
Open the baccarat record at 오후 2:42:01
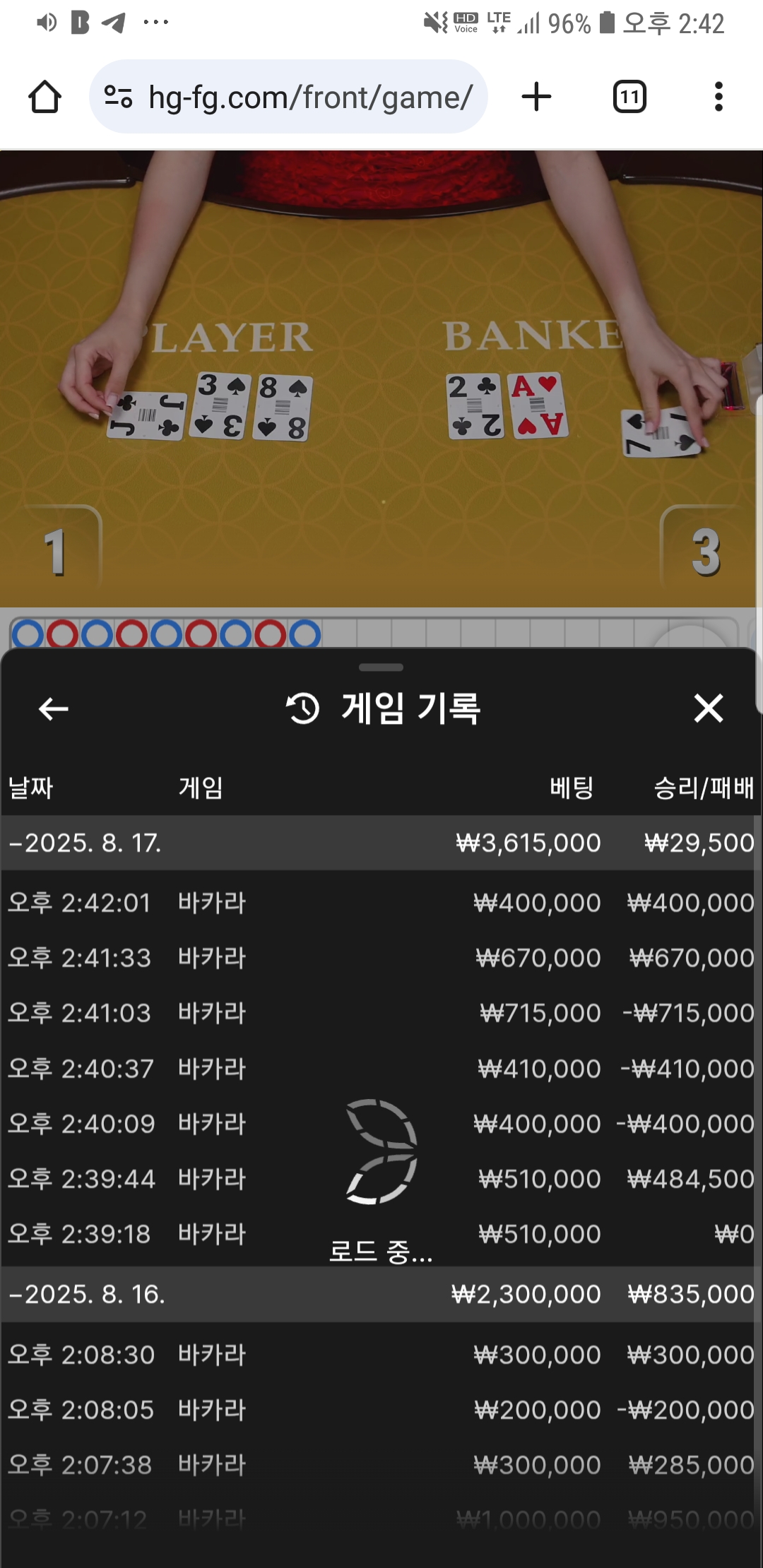point(379,903)
